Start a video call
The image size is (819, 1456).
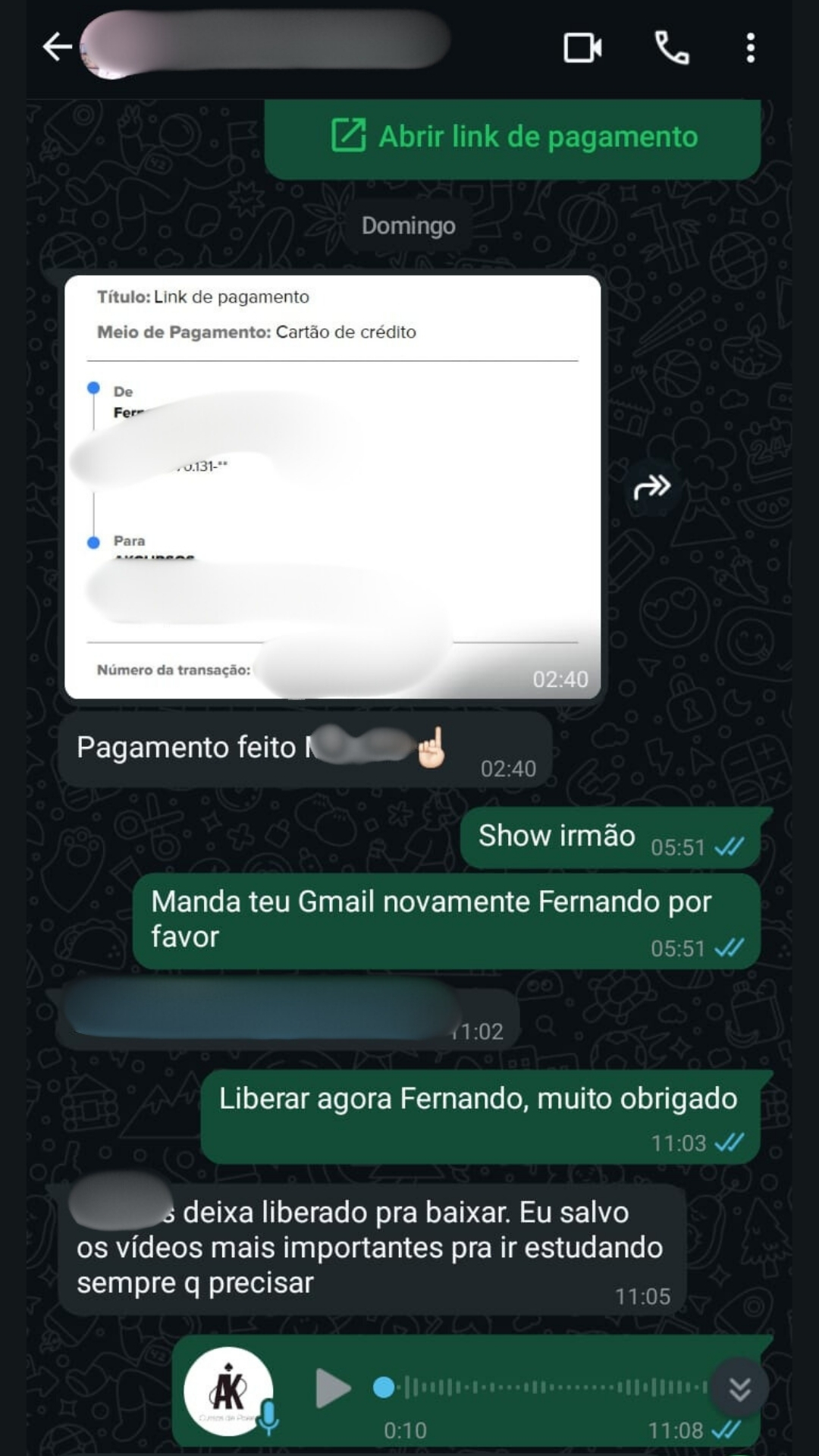(x=582, y=48)
